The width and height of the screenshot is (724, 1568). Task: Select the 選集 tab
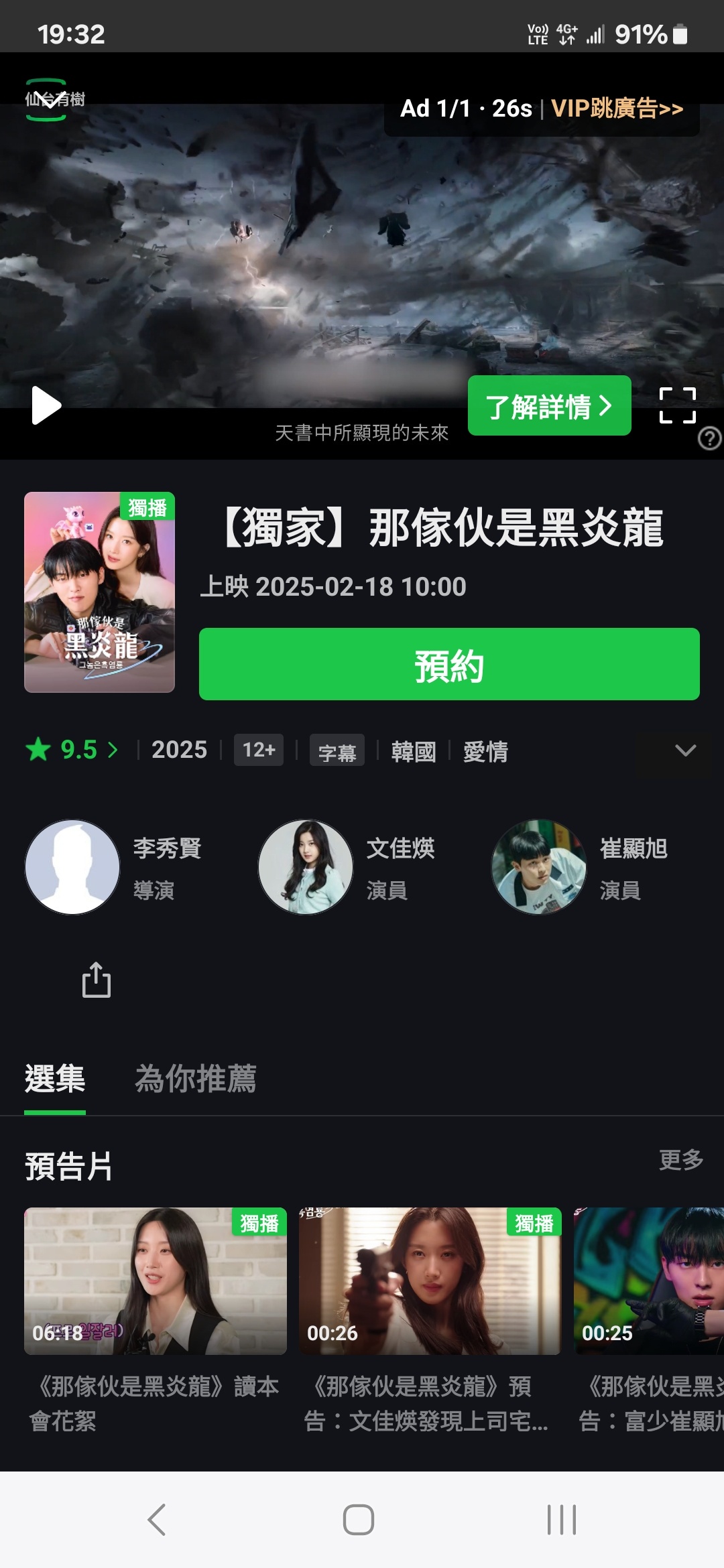[55, 1079]
